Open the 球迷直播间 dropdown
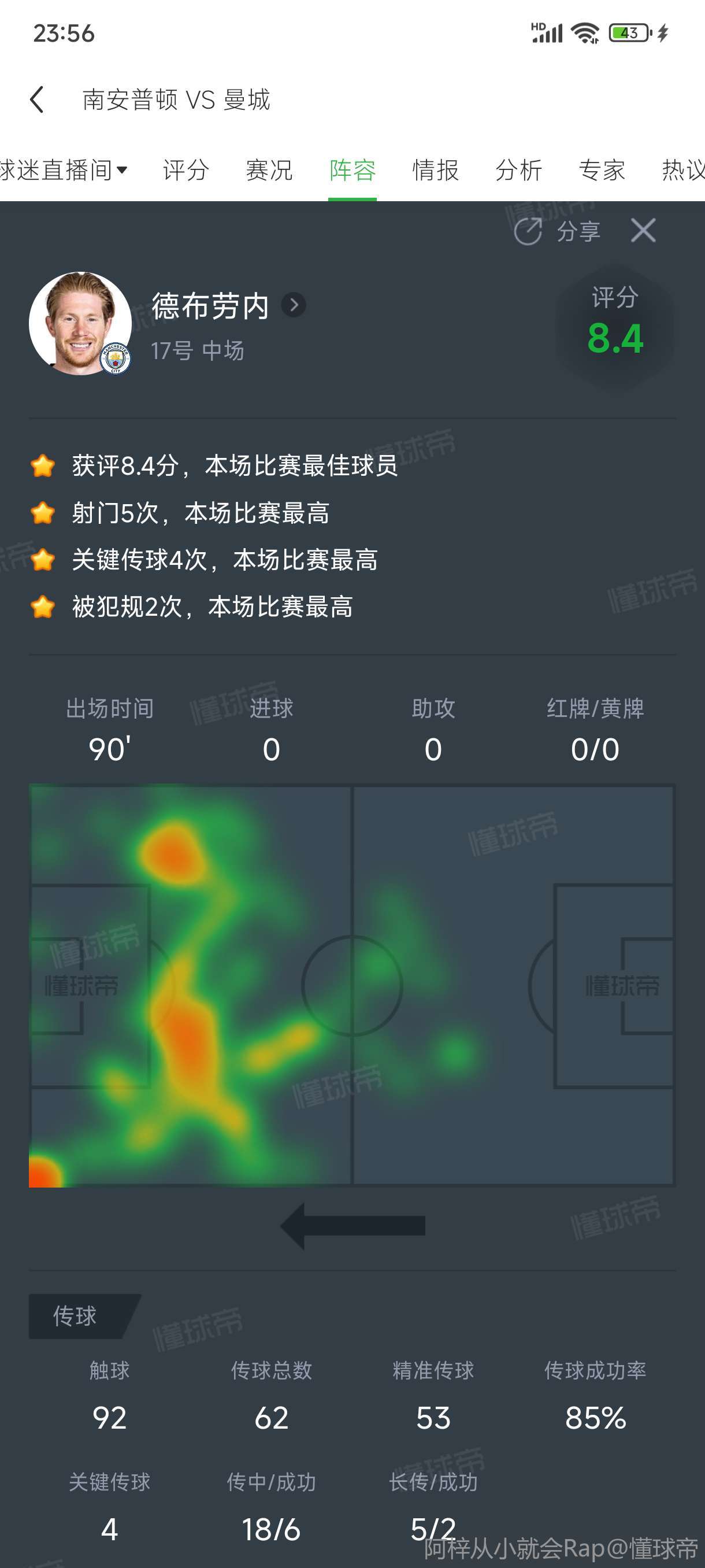This screenshot has height=1568, width=705. 64,170
